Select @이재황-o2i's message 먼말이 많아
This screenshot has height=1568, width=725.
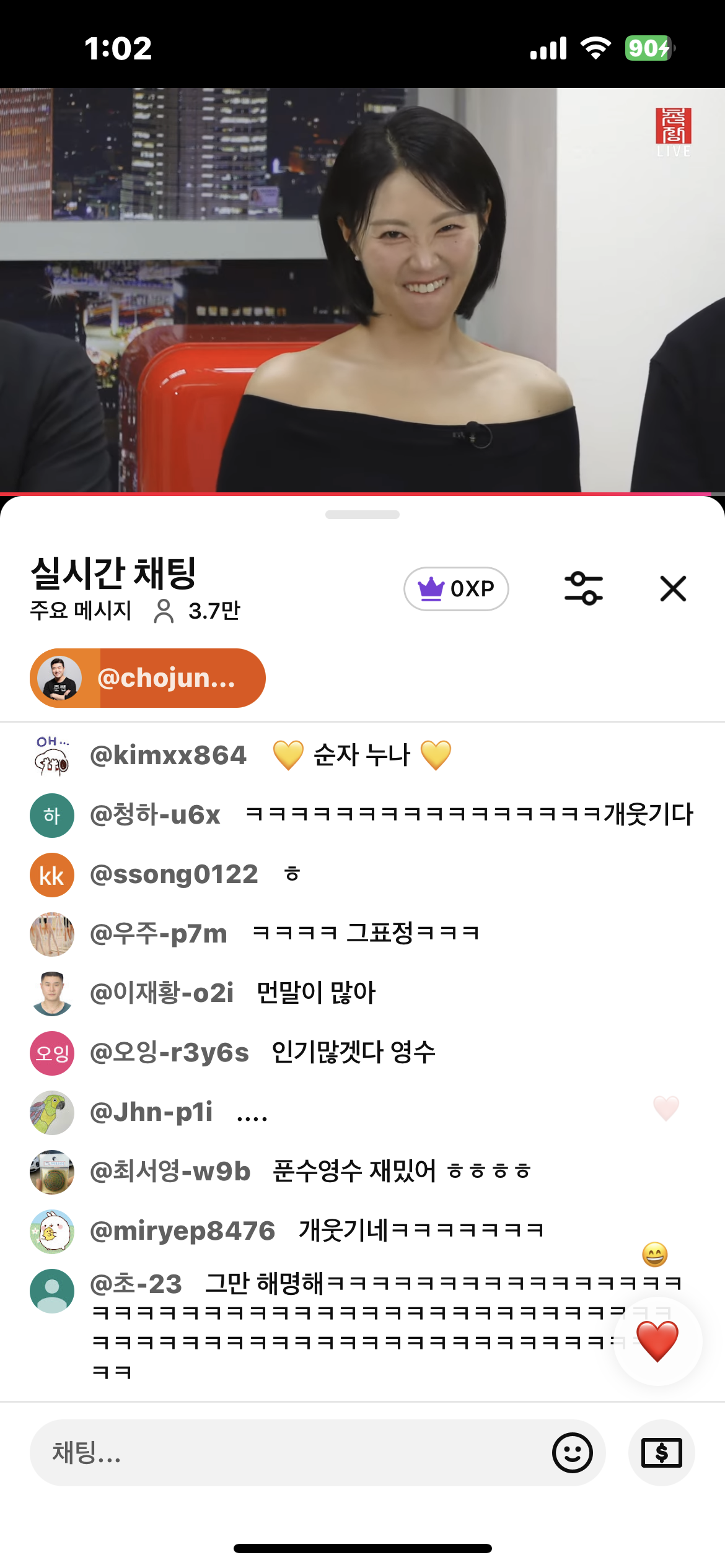(316, 993)
